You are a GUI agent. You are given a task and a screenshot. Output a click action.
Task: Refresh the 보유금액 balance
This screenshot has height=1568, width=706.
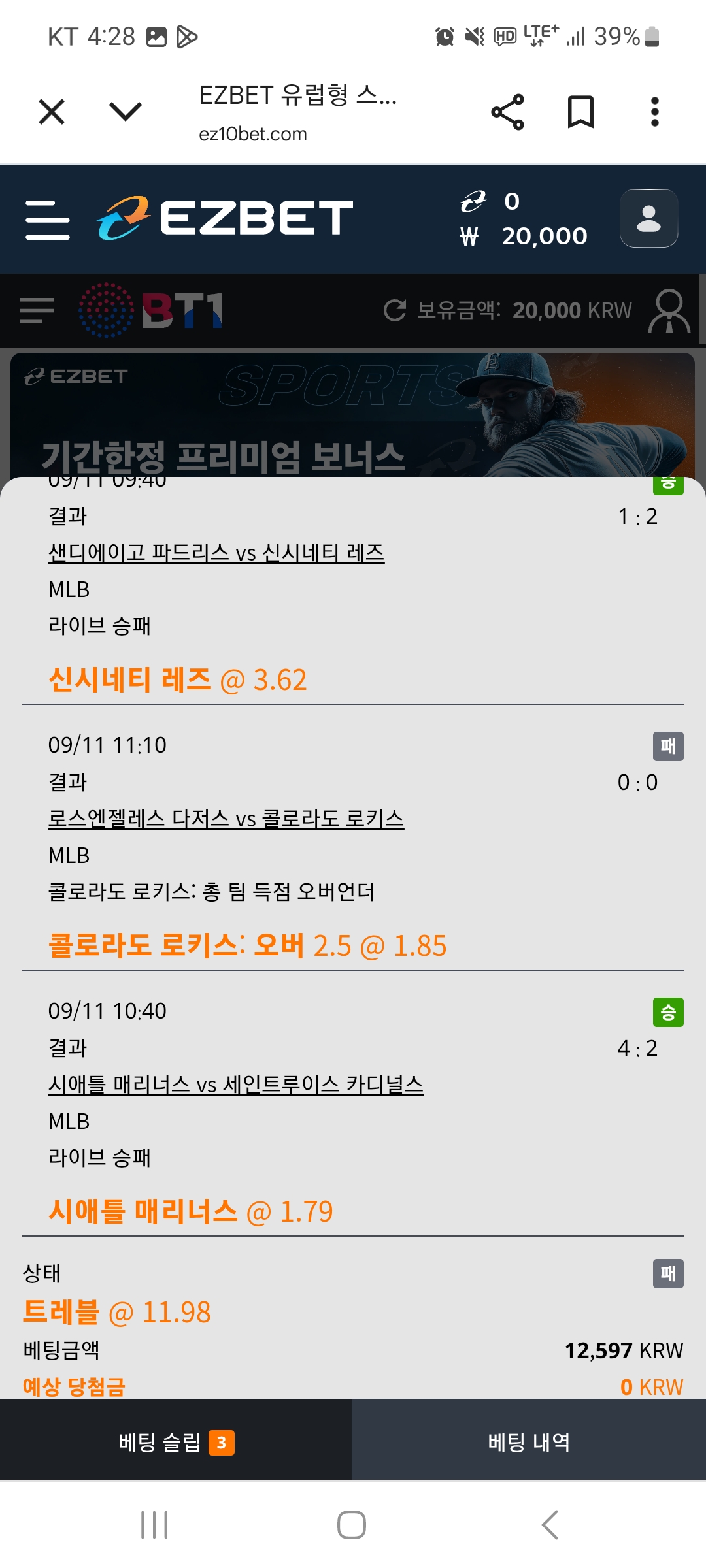point(395,310)
